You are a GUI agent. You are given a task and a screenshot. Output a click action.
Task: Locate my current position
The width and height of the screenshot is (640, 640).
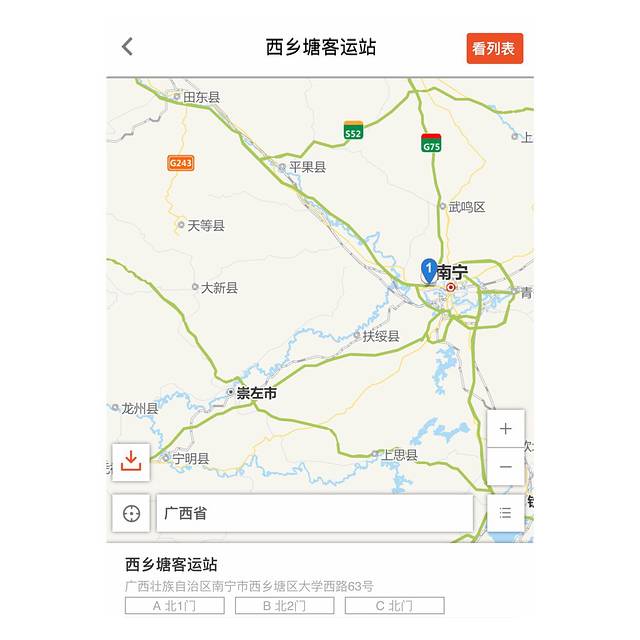tap(131, 513)
